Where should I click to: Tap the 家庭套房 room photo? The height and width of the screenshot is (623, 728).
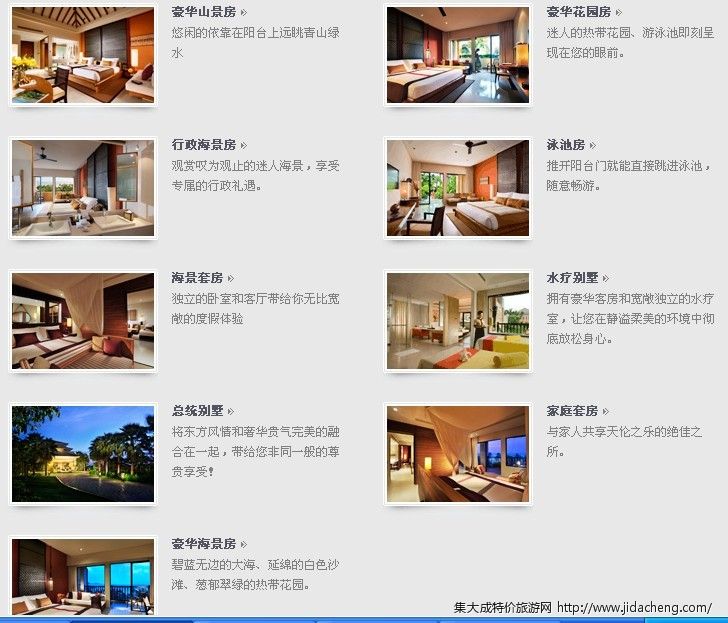[458, 453]
